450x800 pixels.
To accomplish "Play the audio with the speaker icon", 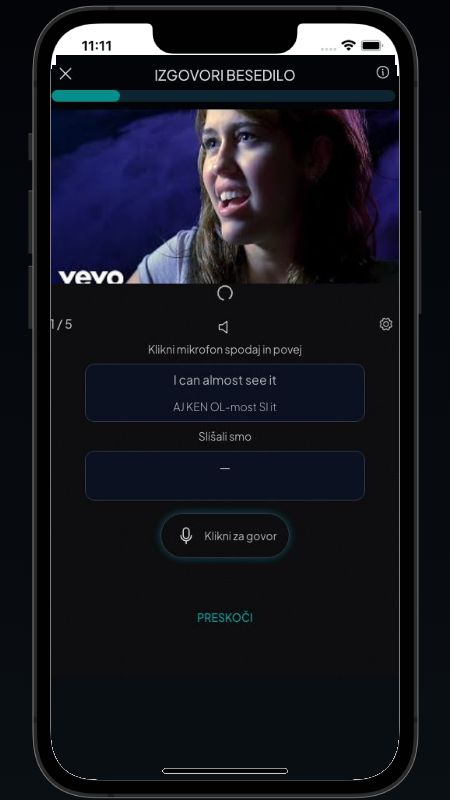I will tap(223, 327).
